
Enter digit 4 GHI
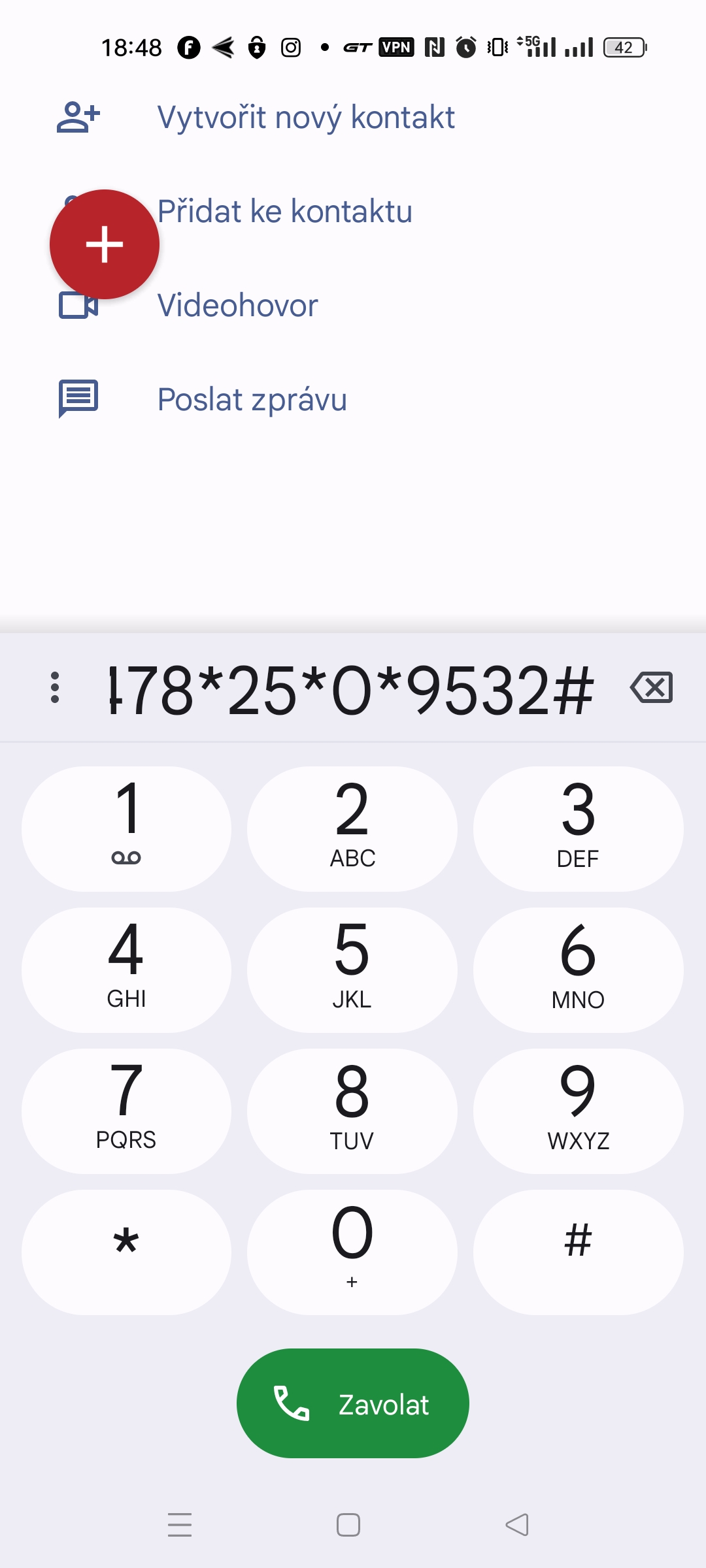tap(126, 970)
